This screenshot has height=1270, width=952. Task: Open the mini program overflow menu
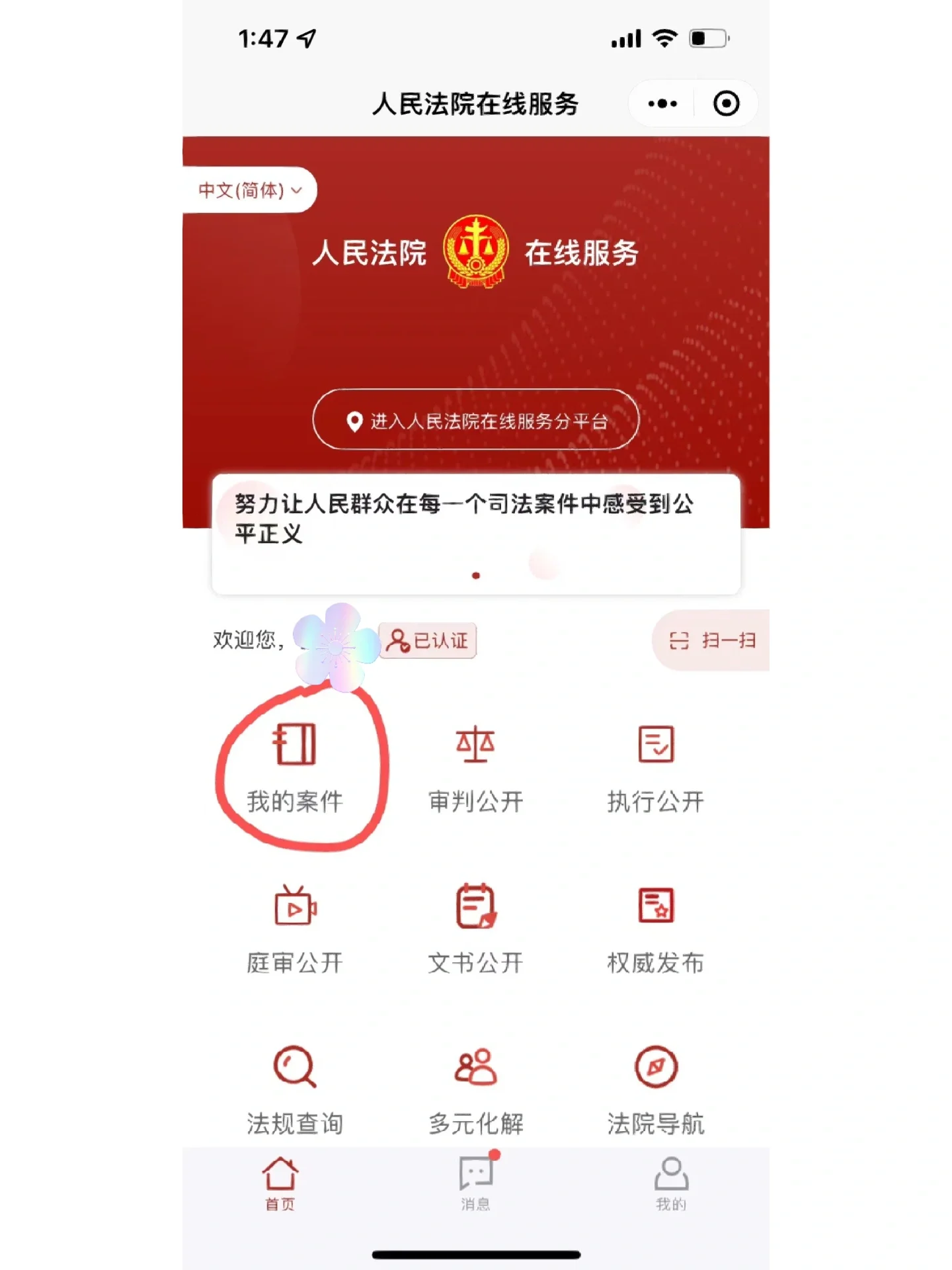click(x=662, y=104)
